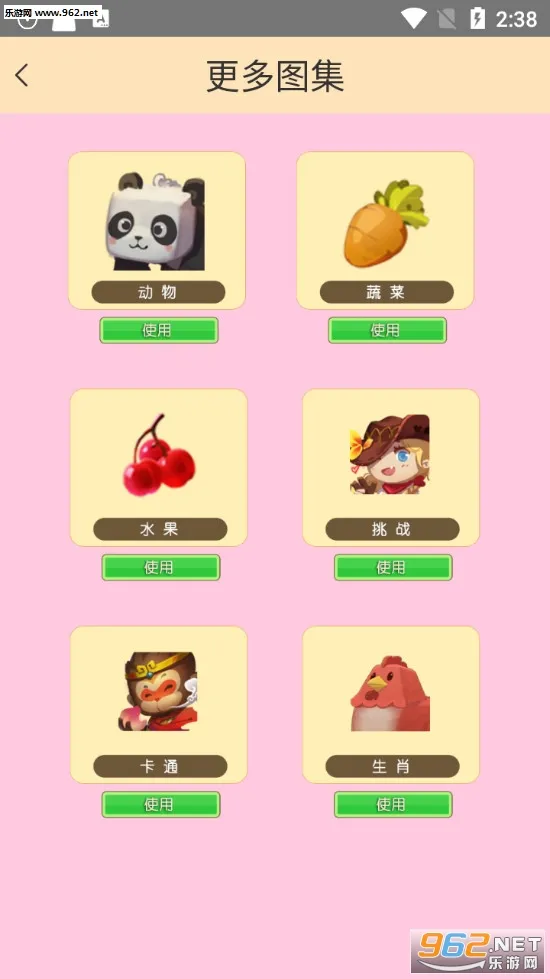
Task: Go back from the 更多图集 page
Action: (22, 76)
